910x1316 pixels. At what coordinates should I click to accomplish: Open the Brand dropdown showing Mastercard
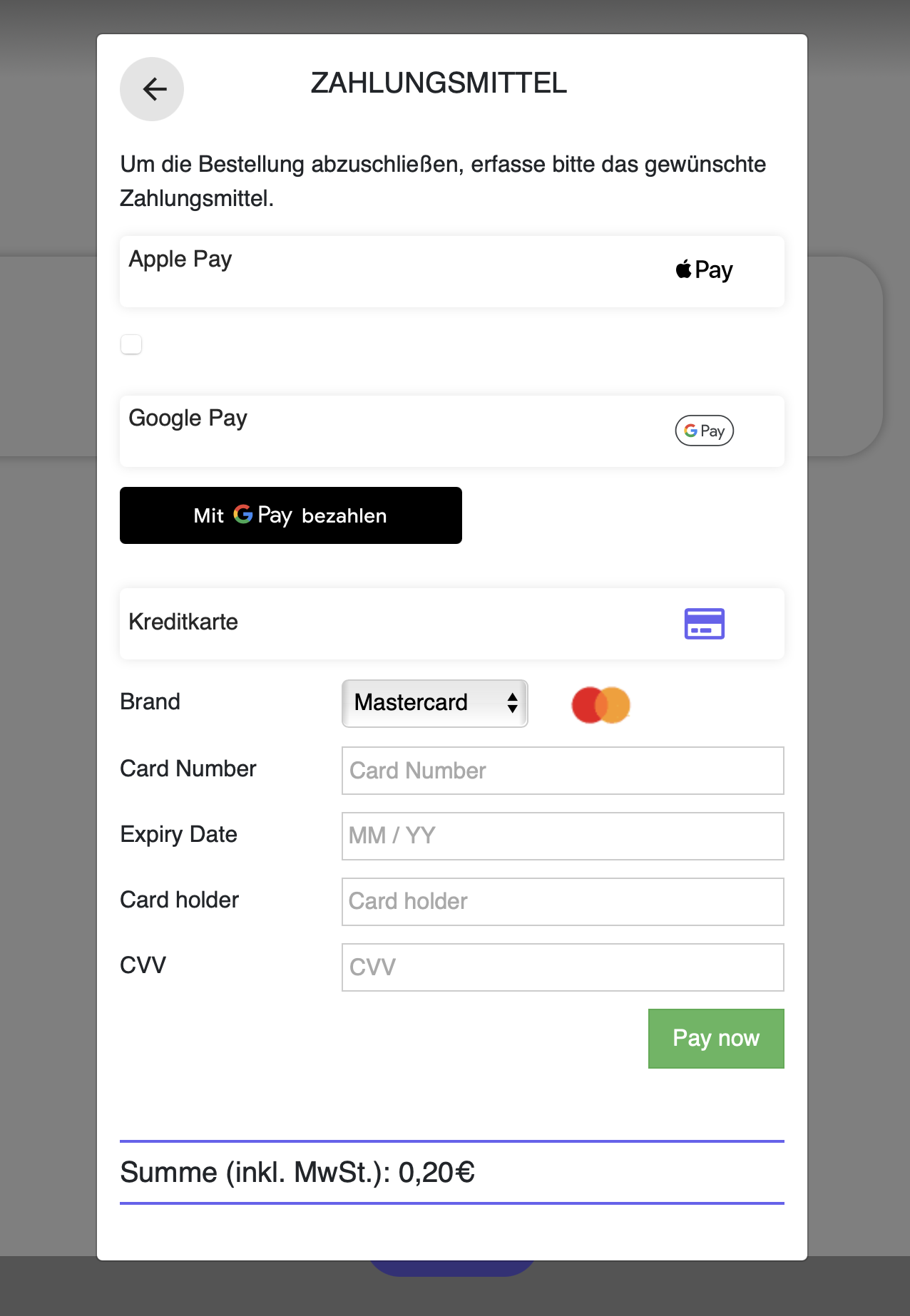coord(434,703)
